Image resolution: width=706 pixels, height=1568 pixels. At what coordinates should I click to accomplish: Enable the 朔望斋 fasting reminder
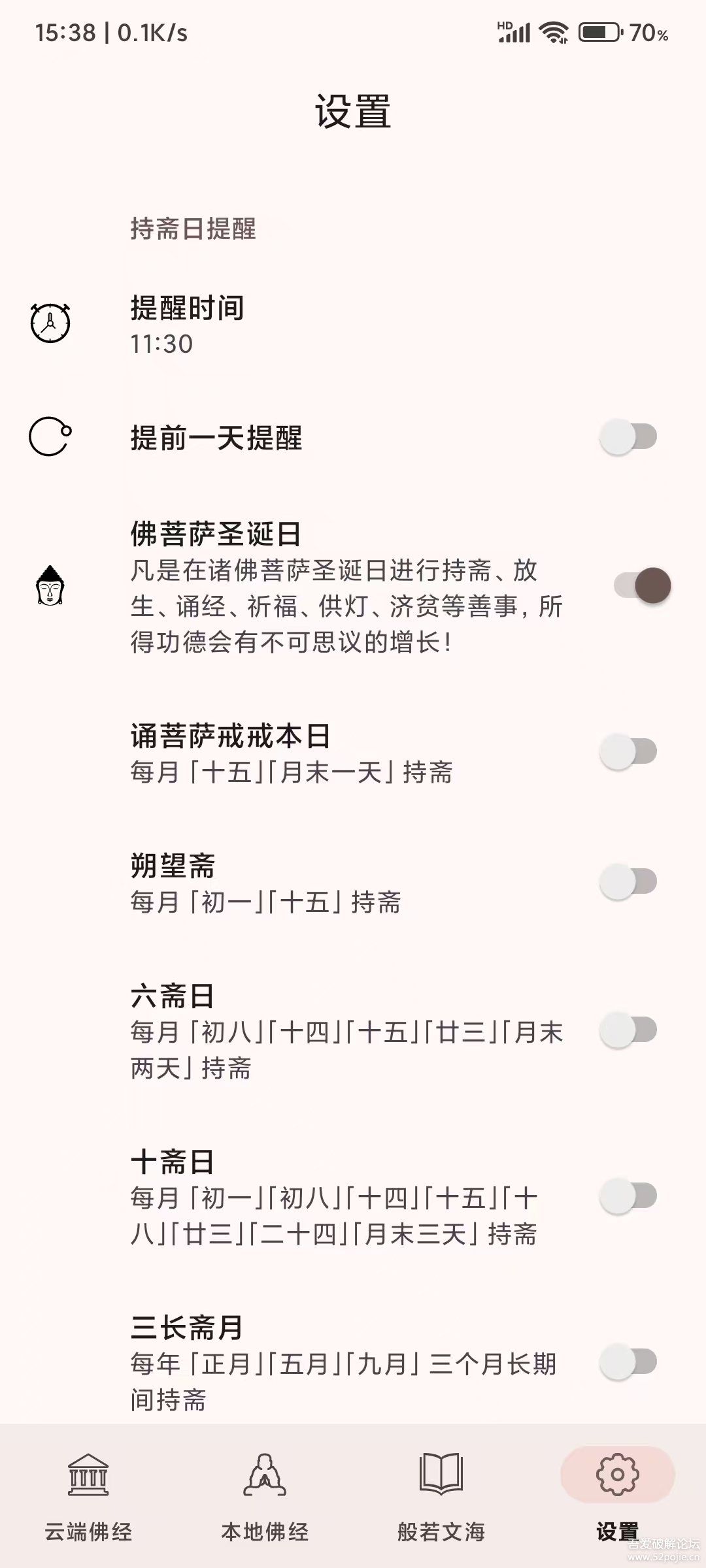628,881
